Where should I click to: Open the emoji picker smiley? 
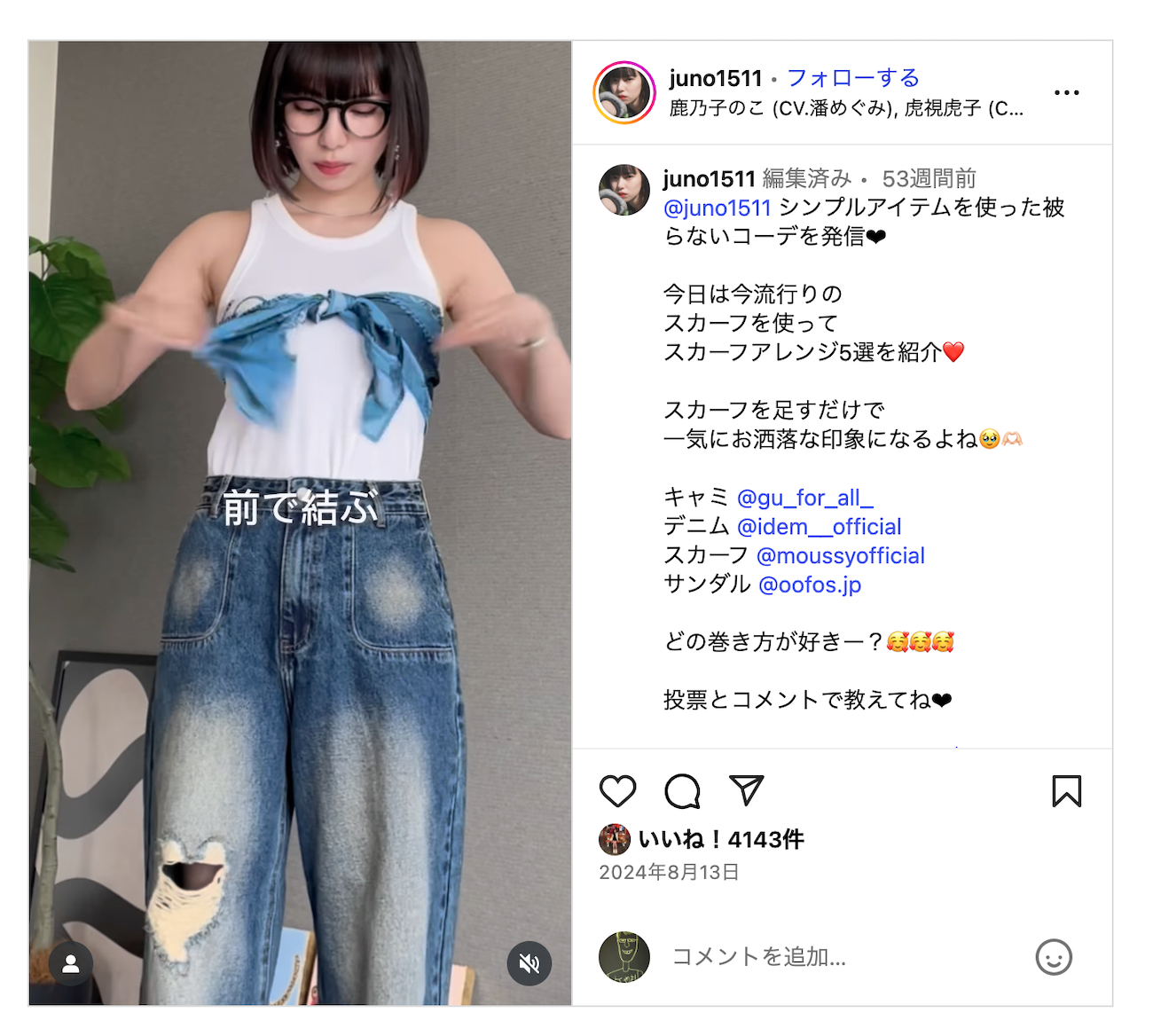pos(1054,957)
